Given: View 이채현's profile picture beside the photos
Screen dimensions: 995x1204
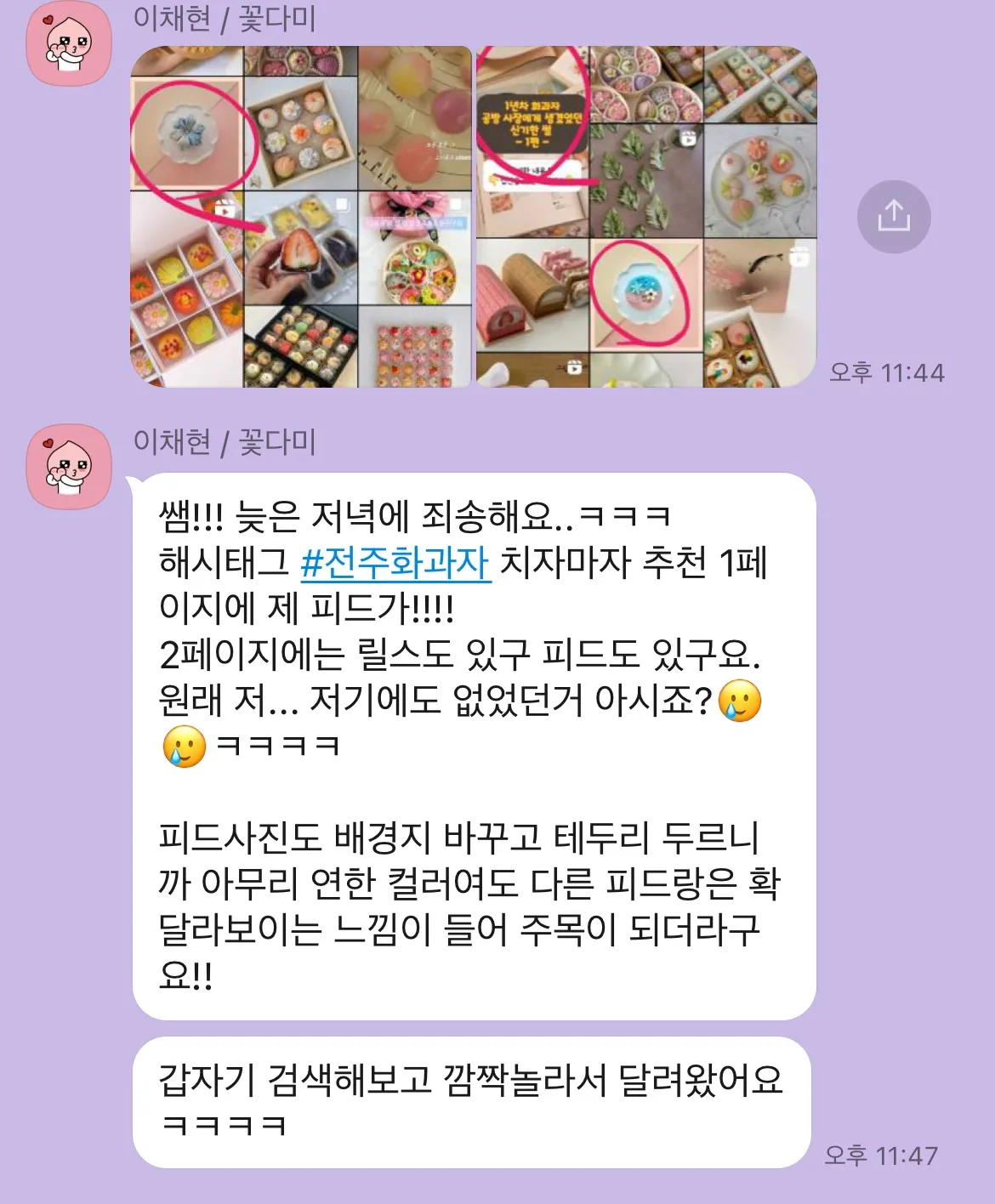Looking at the screenshot, I should (69, 43).
